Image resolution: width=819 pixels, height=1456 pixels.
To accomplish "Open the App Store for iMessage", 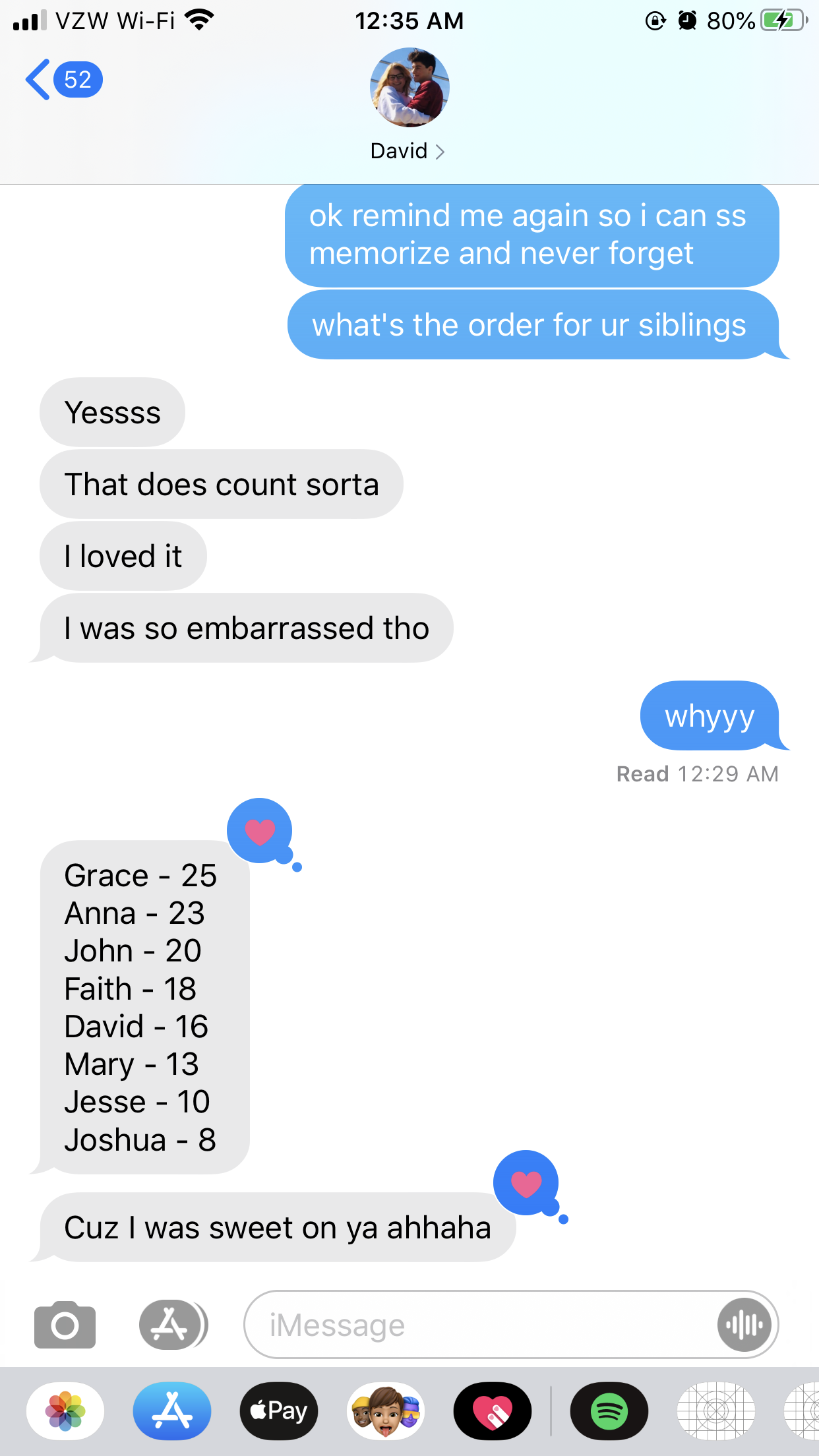I will coord(172,1411).
